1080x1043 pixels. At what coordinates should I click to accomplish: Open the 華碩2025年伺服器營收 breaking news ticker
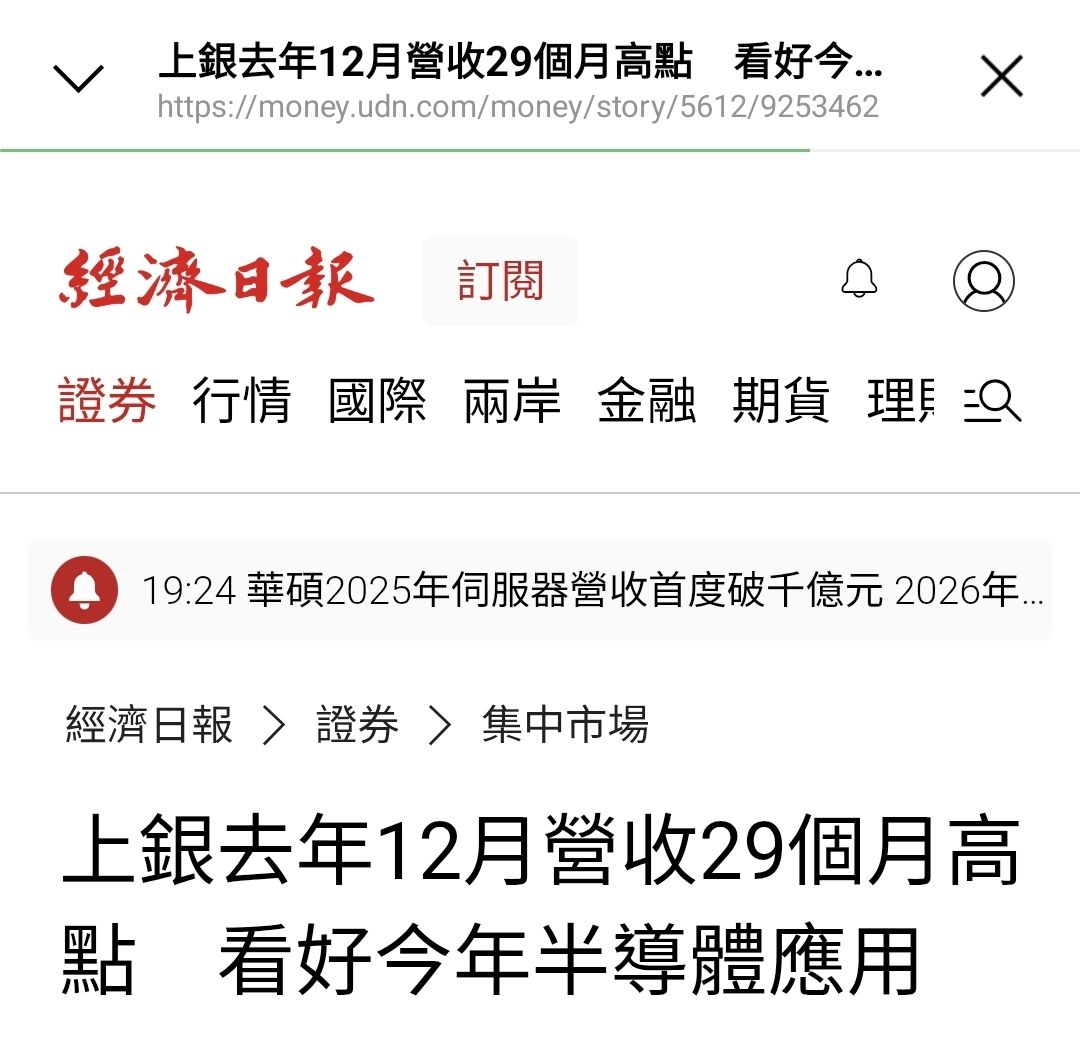pyautogui.click(x=590, y=591)
